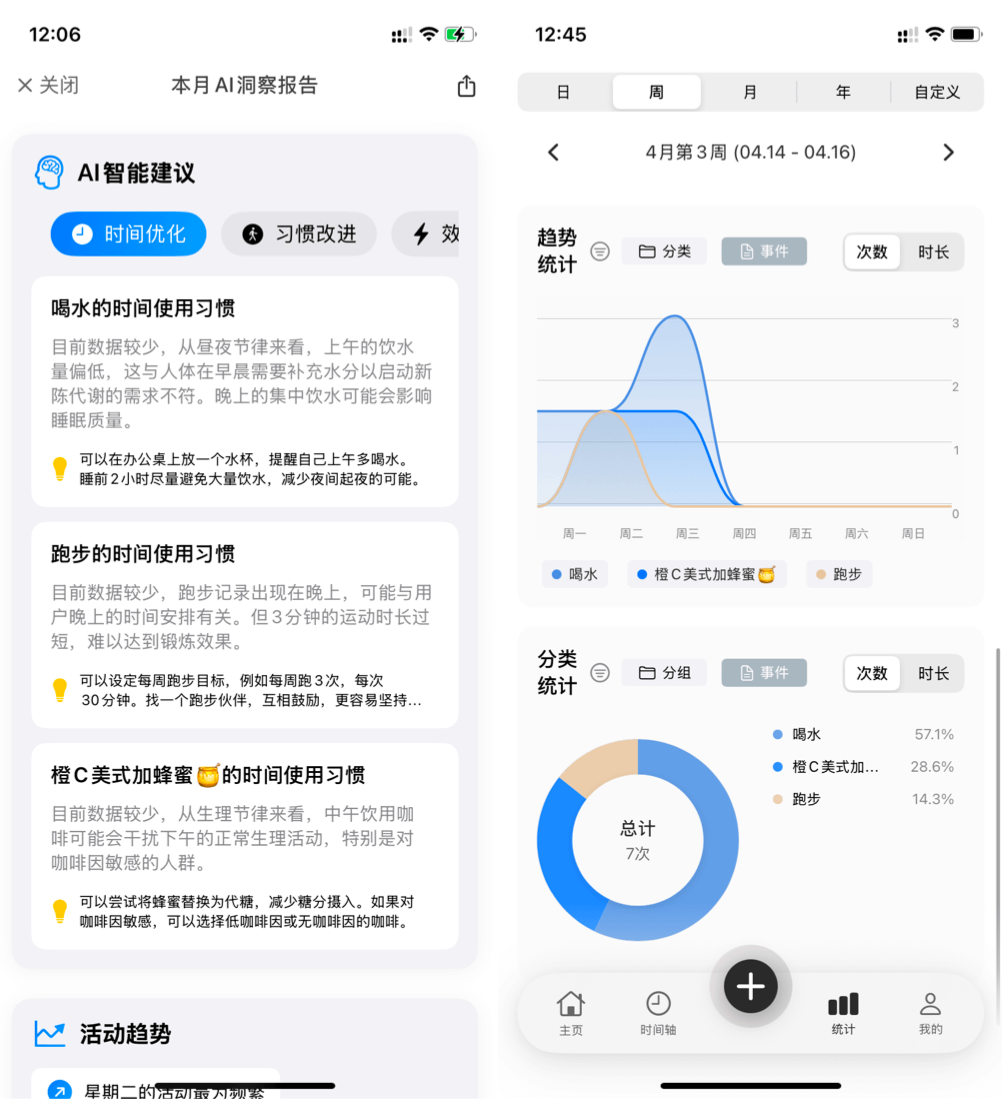
Task: Toggle the 喝水 legend in trend chart
Action: pyautogui.click(x=575, y=574)
